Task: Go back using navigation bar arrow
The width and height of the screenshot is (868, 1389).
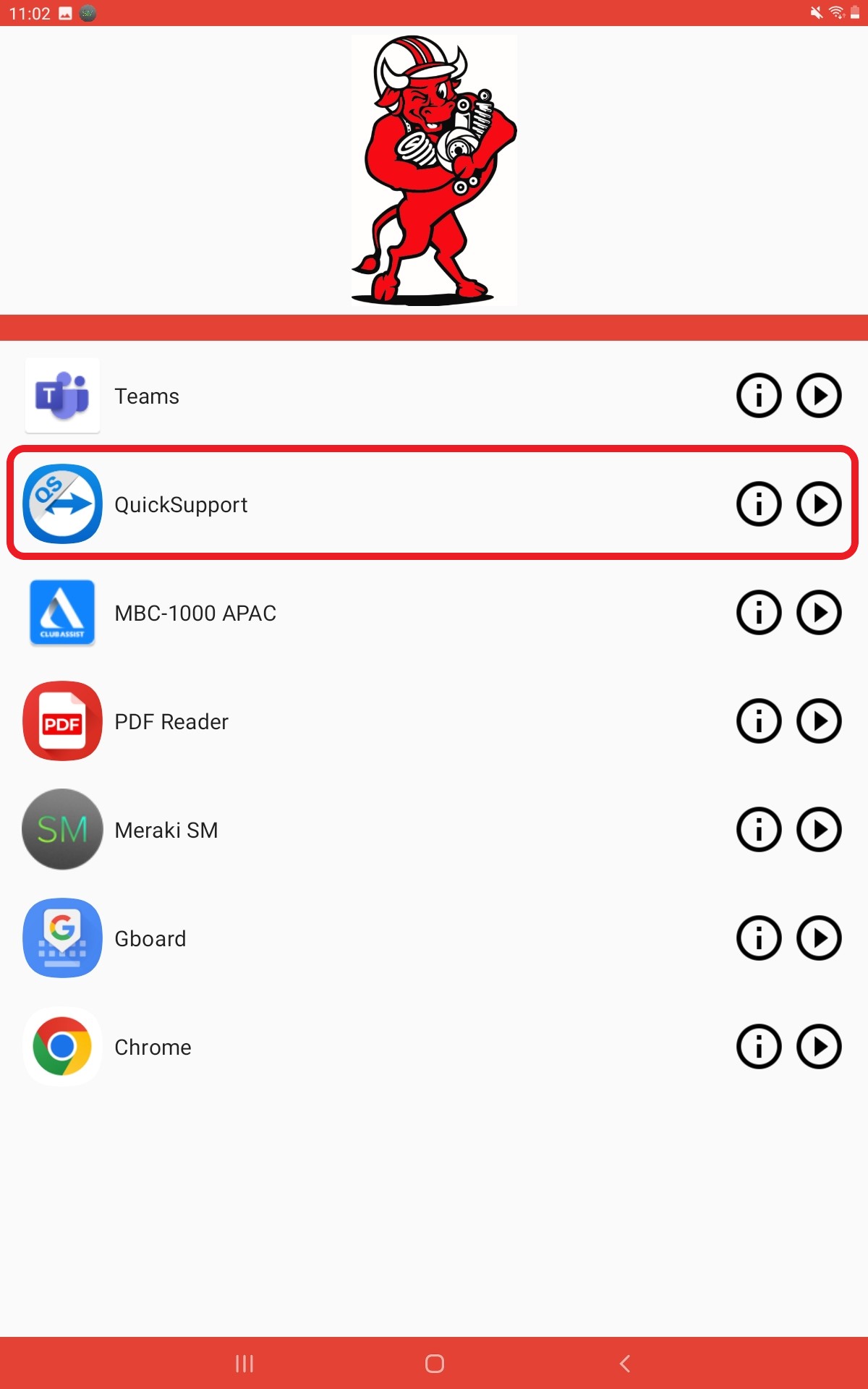Action: point(625,1364)
